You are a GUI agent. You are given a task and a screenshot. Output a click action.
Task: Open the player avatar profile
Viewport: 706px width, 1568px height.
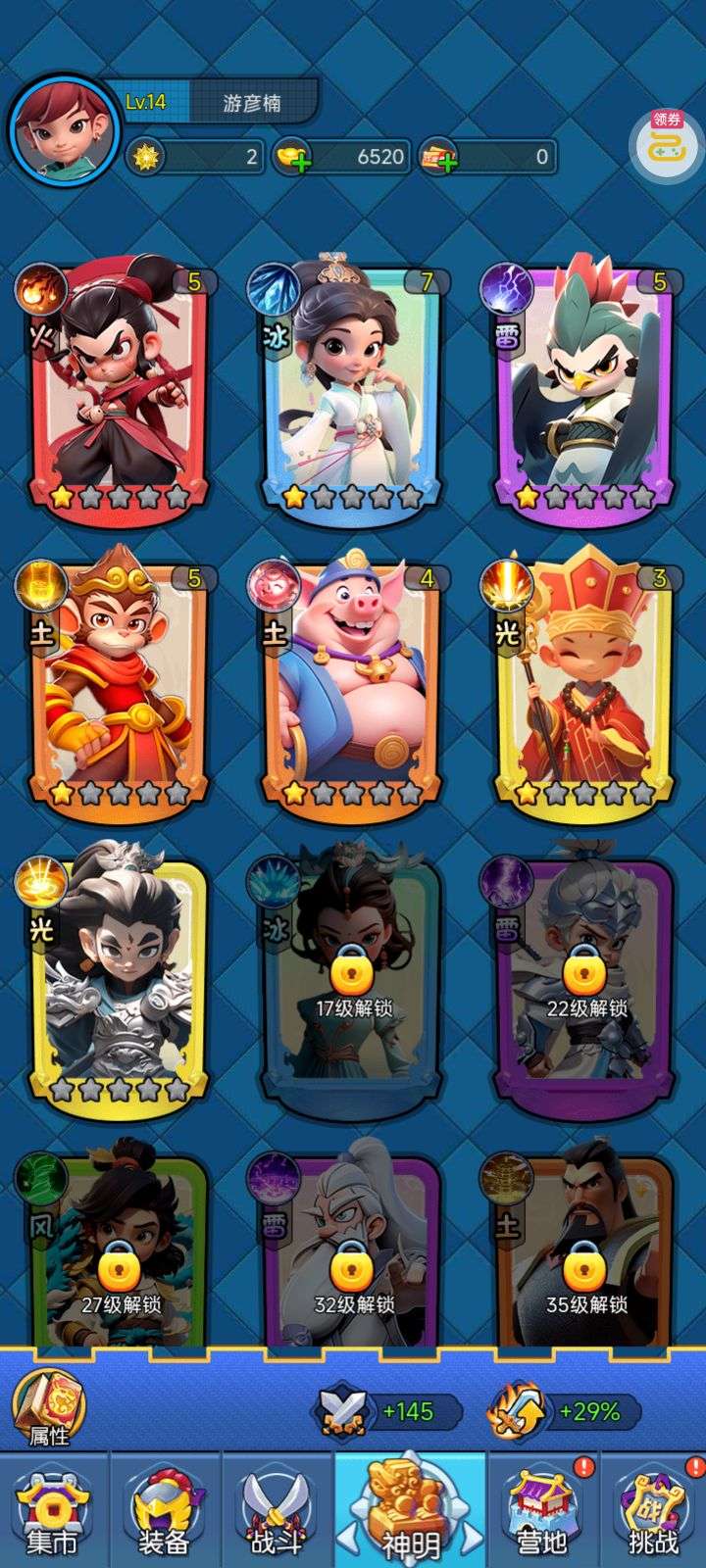tap(64, 129)
